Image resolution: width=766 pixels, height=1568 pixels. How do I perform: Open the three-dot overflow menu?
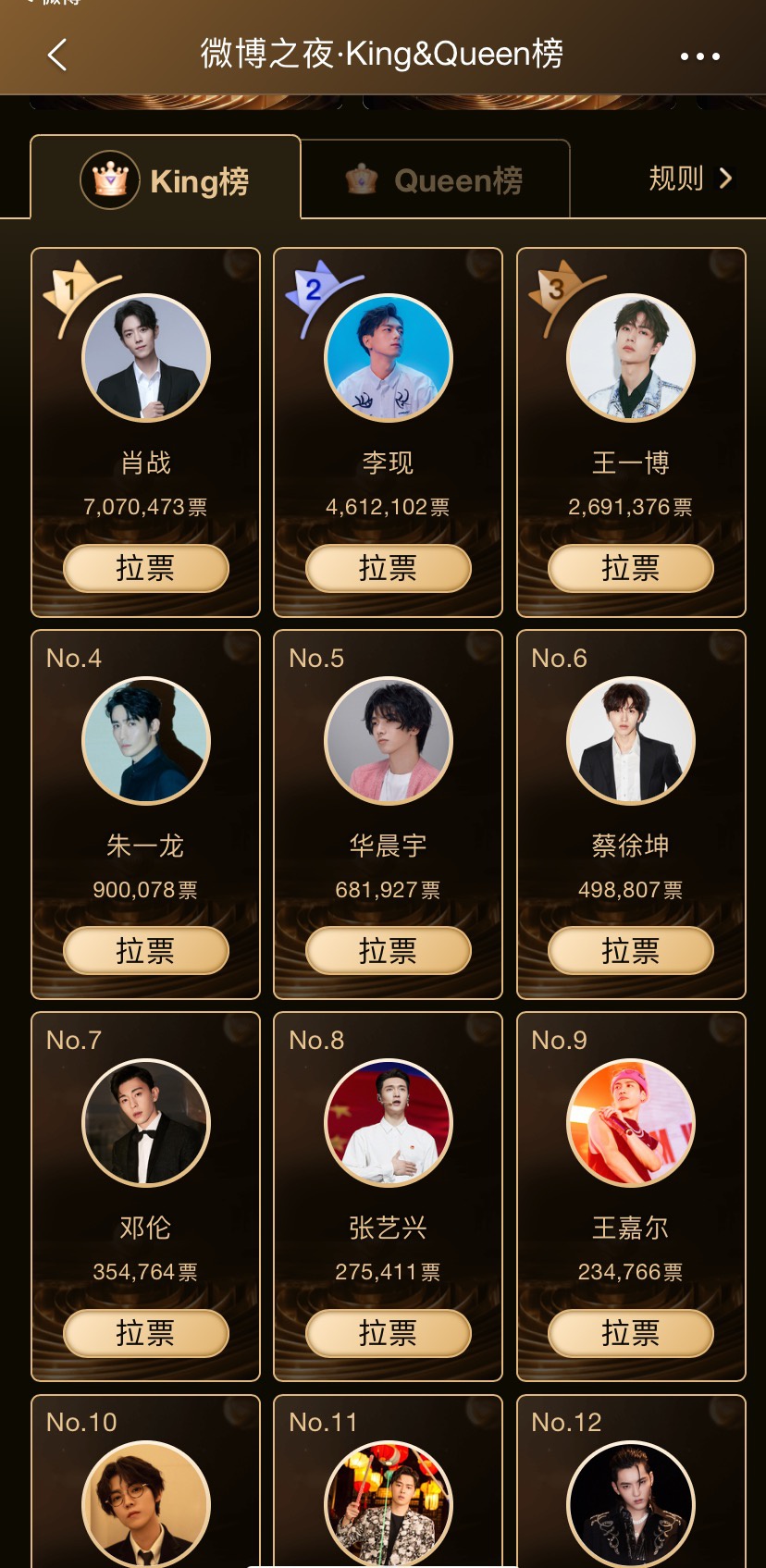[x=699, y=56]
